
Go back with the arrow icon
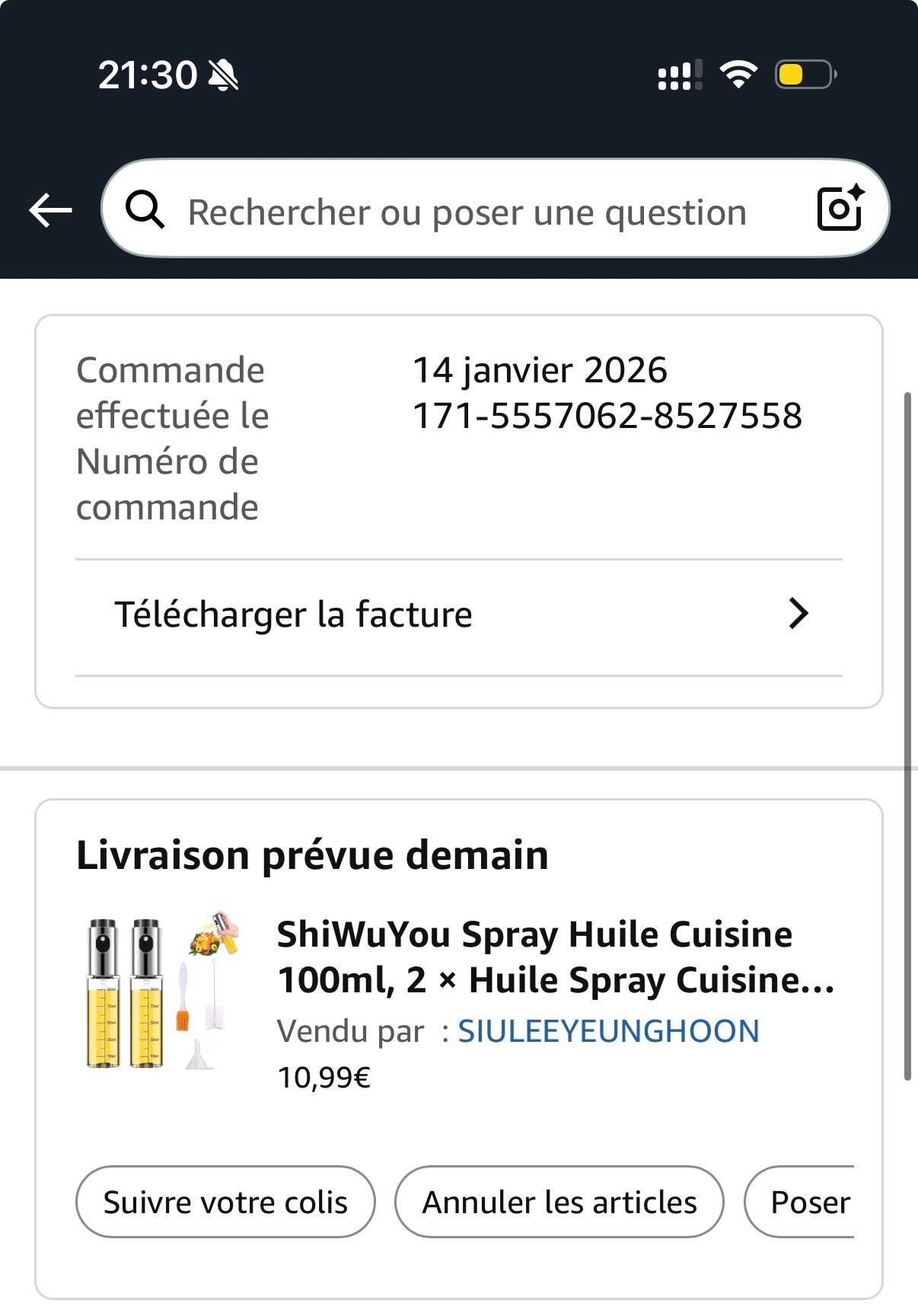click(x=50, y=210)
